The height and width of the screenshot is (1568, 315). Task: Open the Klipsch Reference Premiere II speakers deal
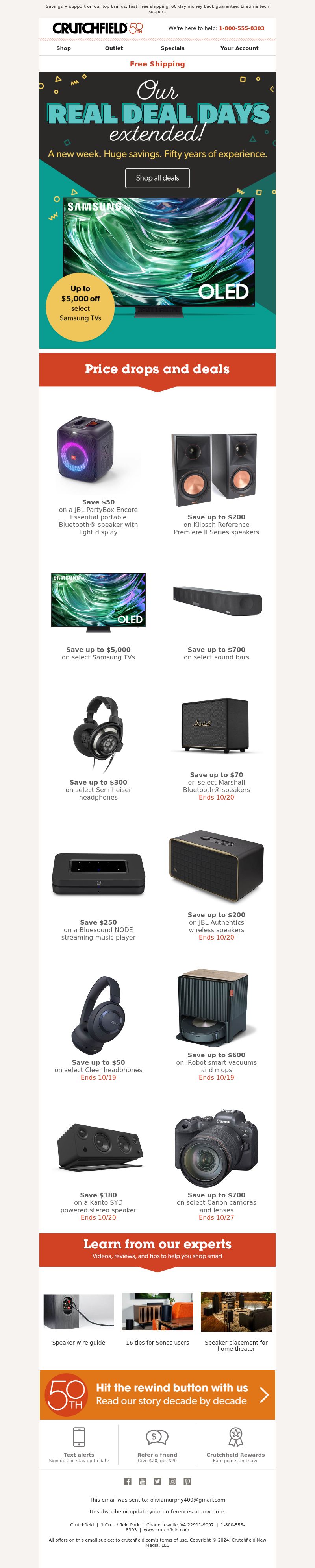(216, 481)
